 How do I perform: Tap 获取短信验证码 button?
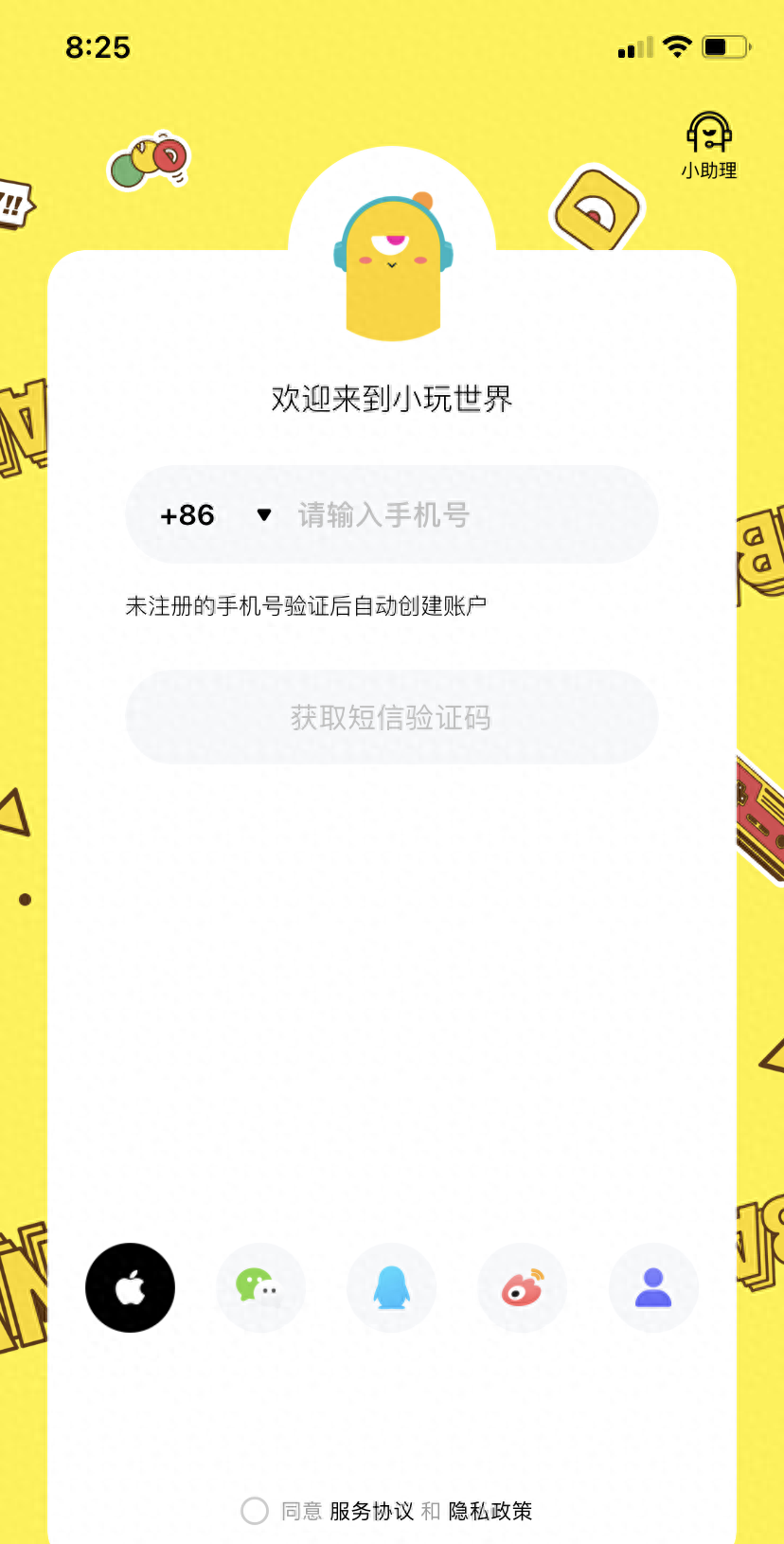pyautogui.click(x=391, y=717)
